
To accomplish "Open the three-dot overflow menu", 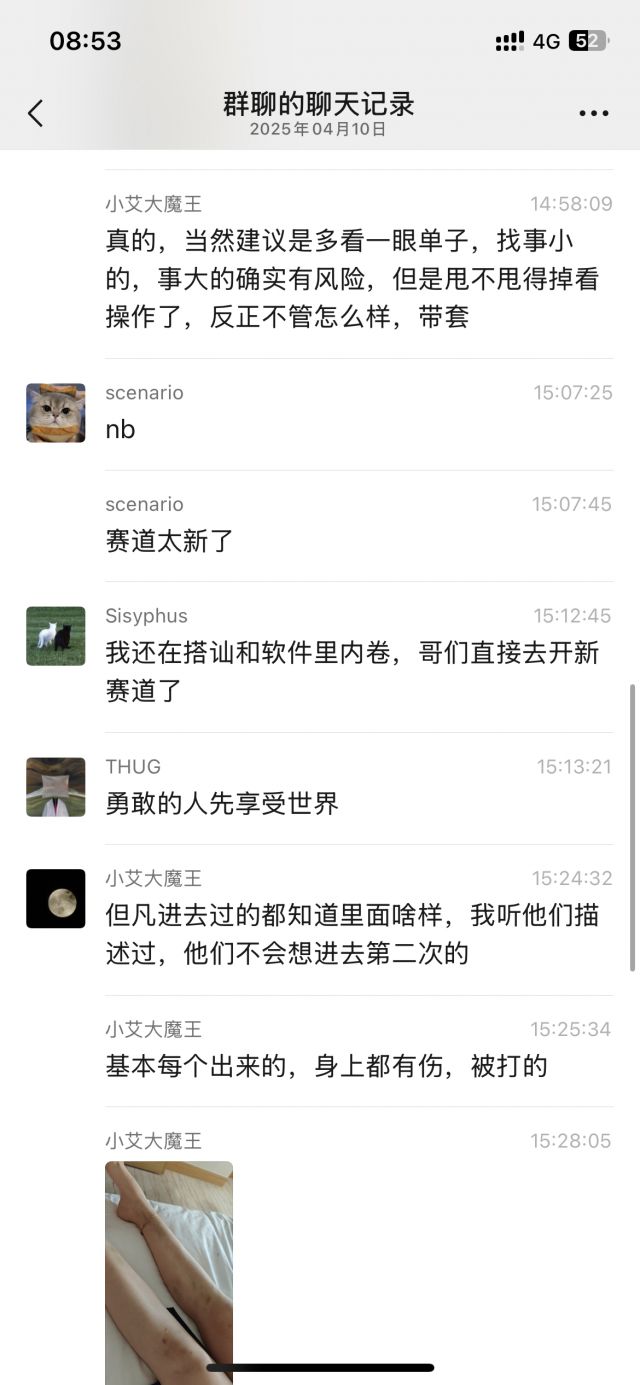I will (x=594, y=114).
